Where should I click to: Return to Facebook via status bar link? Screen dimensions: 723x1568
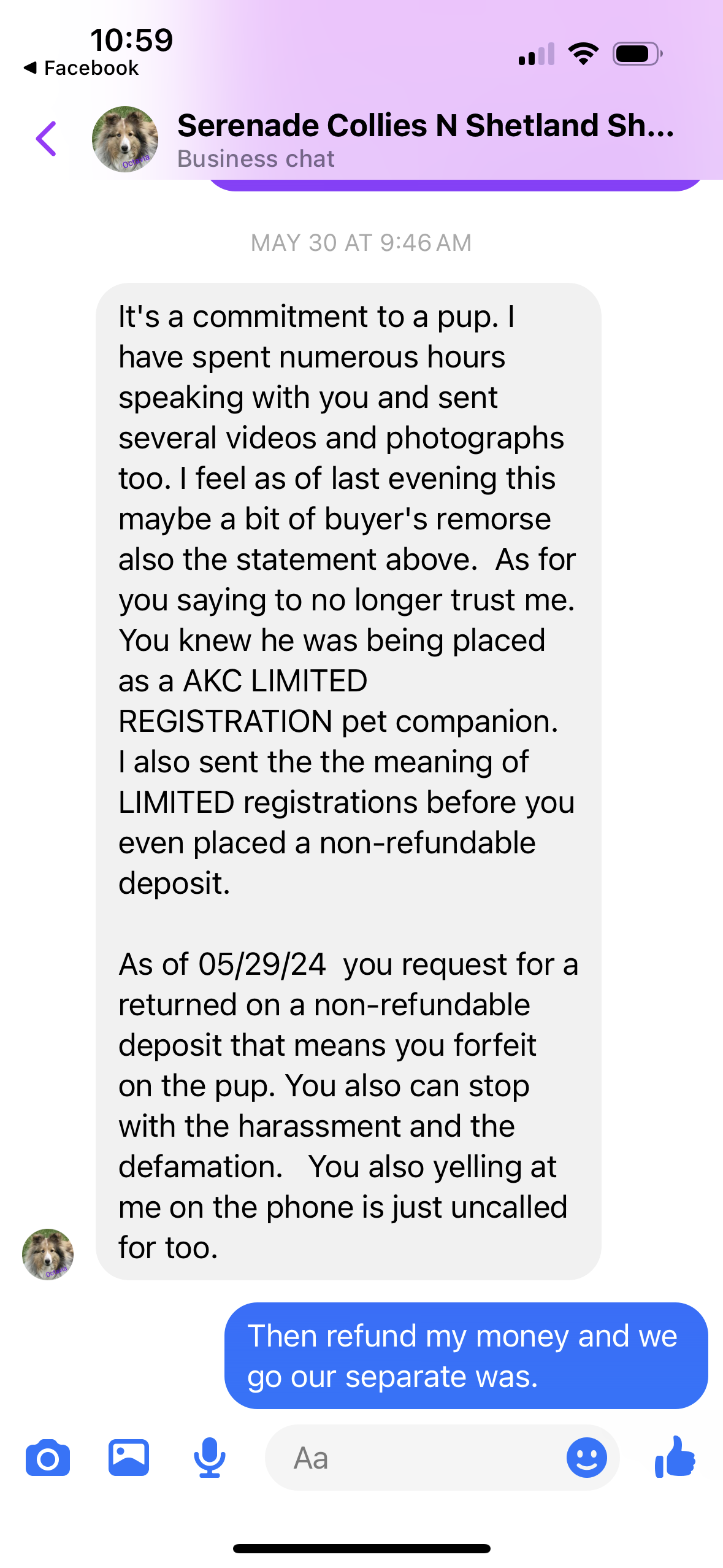coord(81,68)
